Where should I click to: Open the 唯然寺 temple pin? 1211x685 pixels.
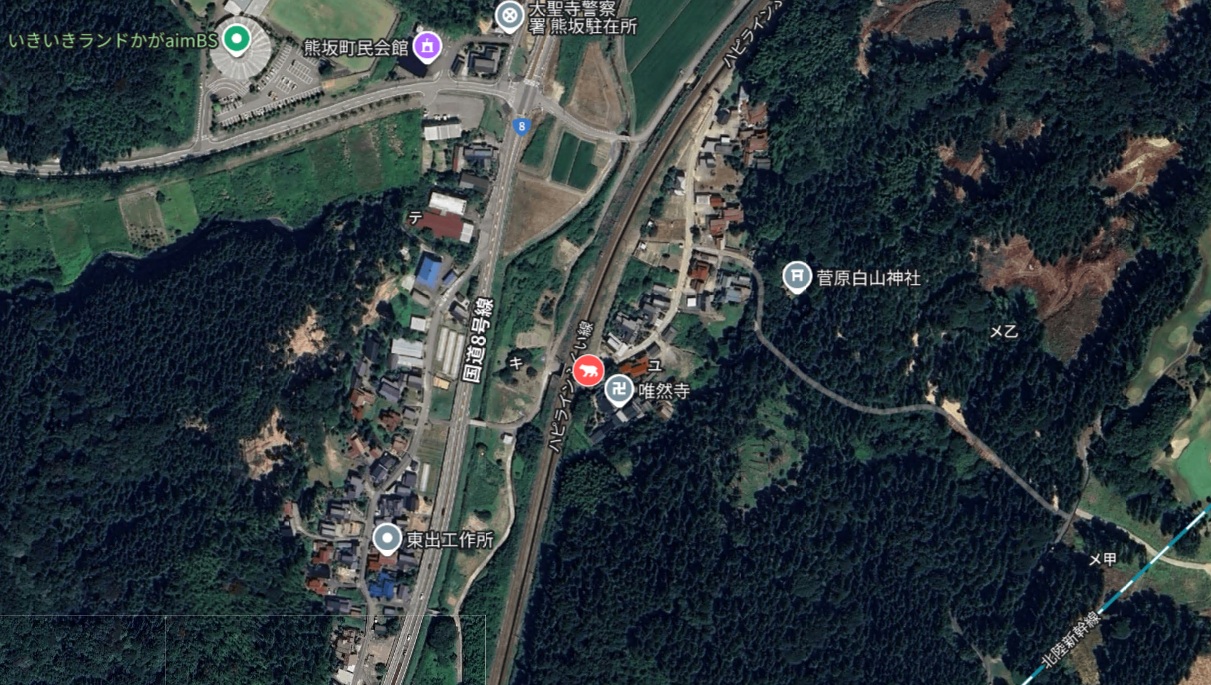(x=619, y=389)
